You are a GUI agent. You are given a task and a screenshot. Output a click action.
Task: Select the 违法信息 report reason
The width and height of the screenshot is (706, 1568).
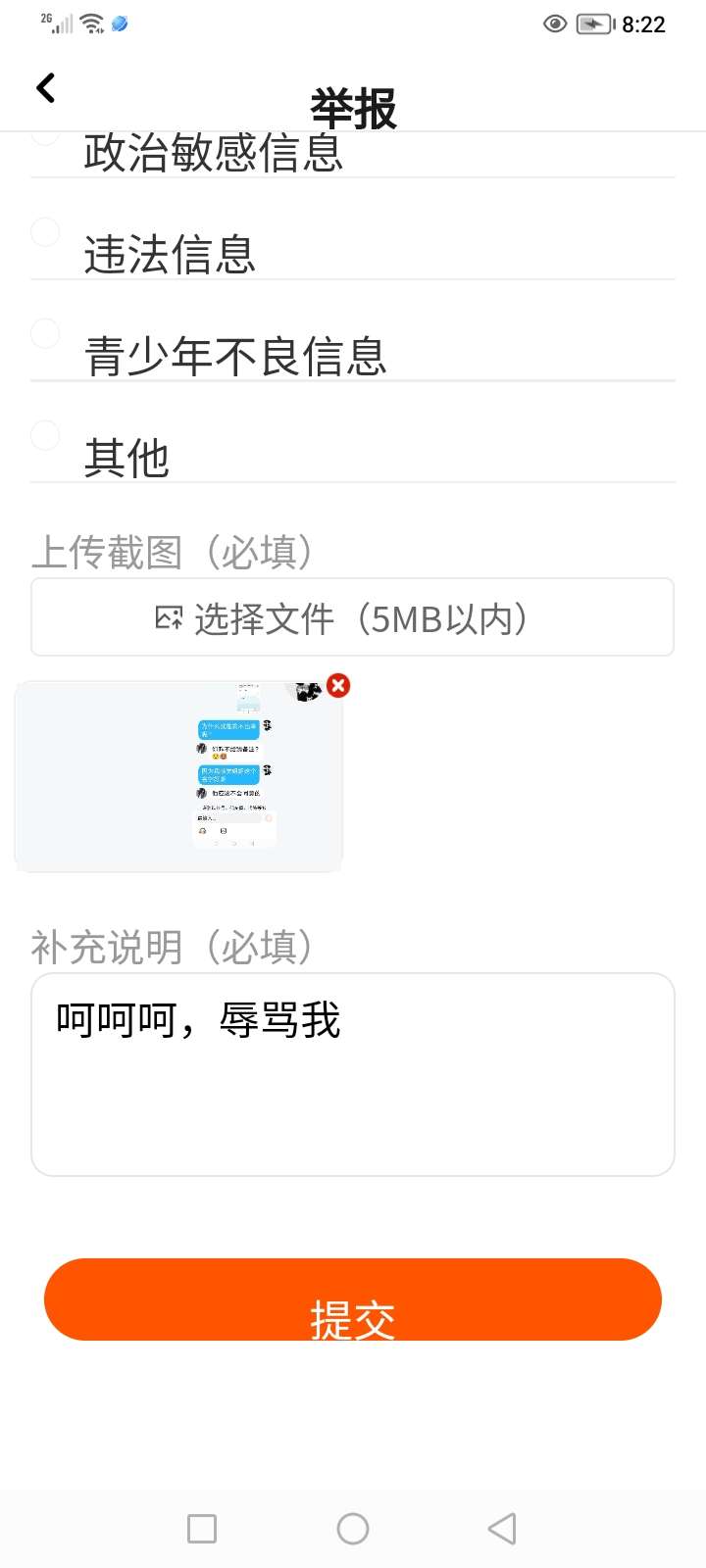pyautogui.click(x=45, y=232)
